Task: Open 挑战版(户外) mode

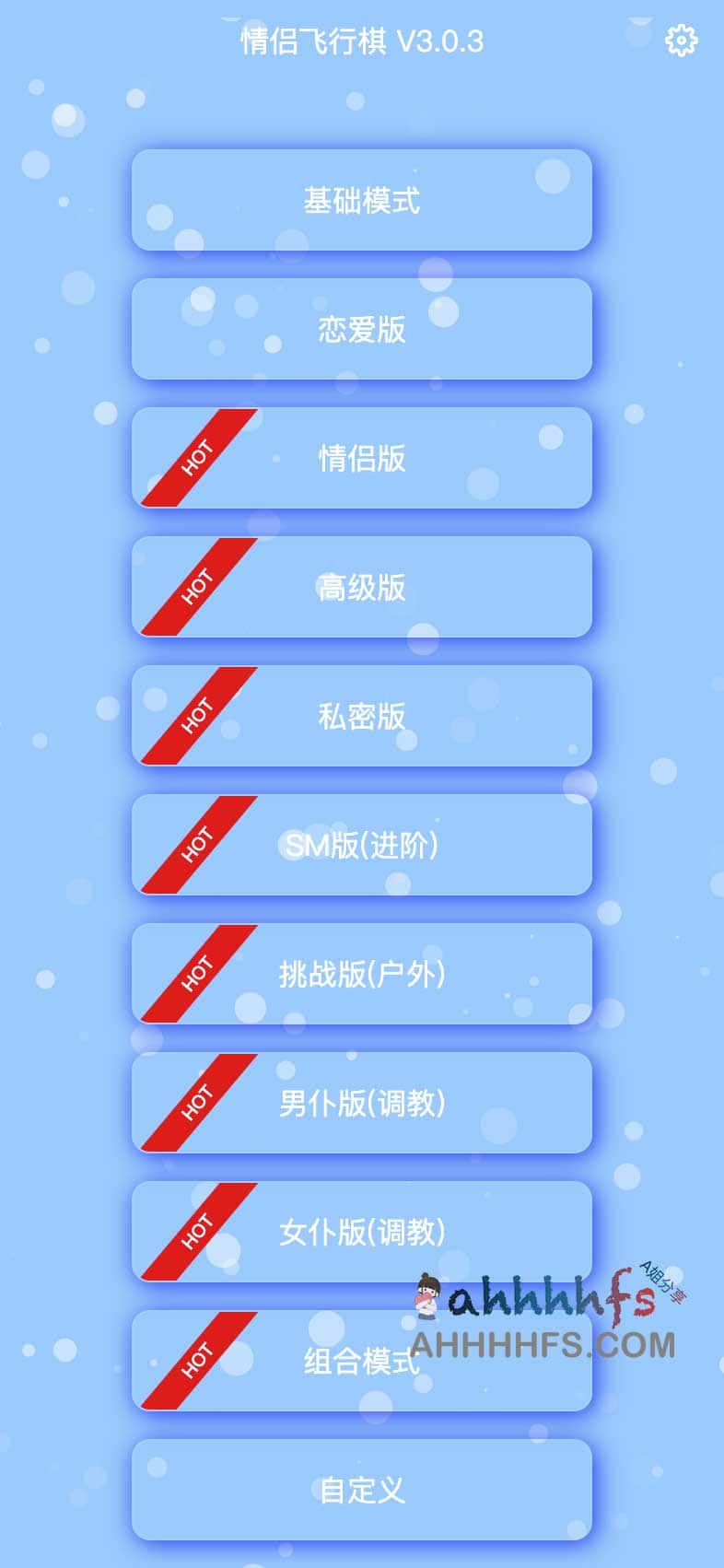Action: click(x=362, y=975)
